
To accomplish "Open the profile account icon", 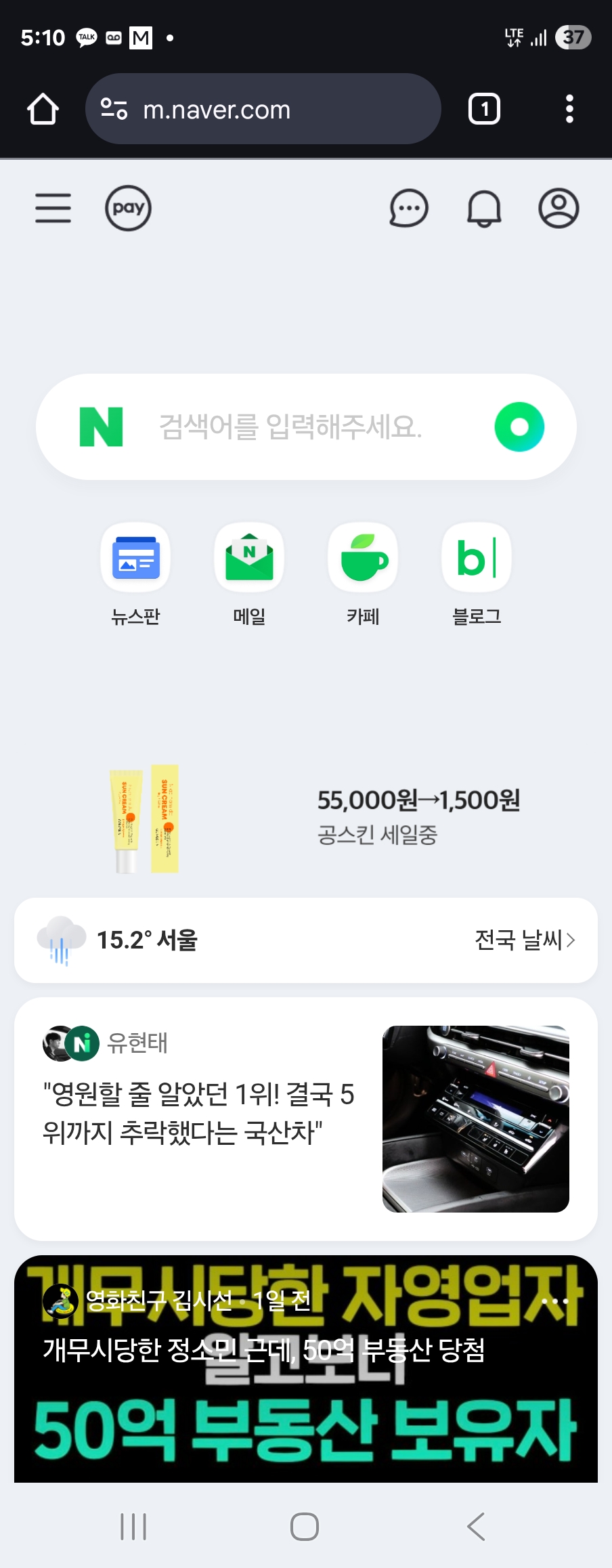I will (559, 208).
